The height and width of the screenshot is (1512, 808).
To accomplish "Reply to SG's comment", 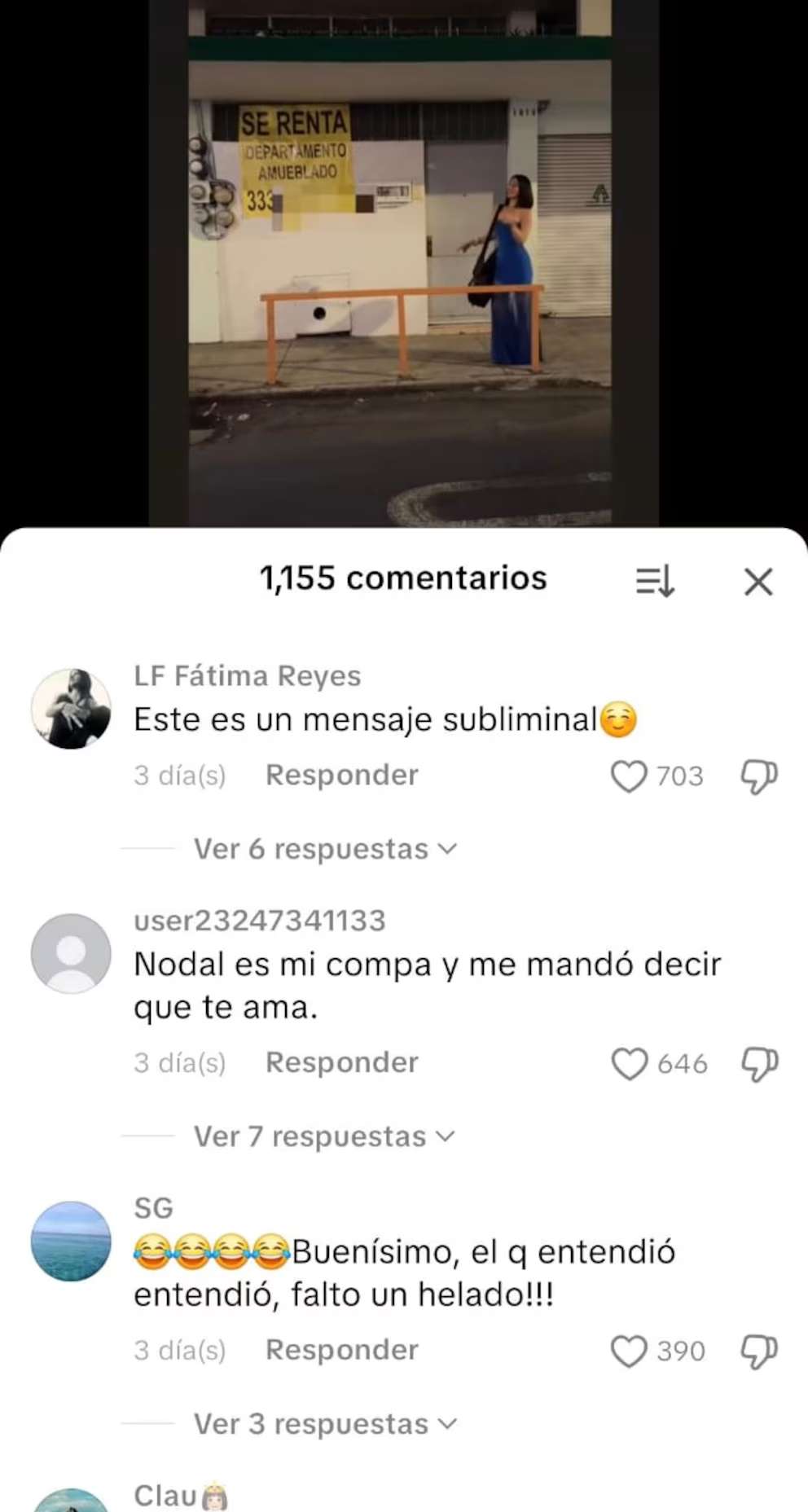I will point(341,1350).
